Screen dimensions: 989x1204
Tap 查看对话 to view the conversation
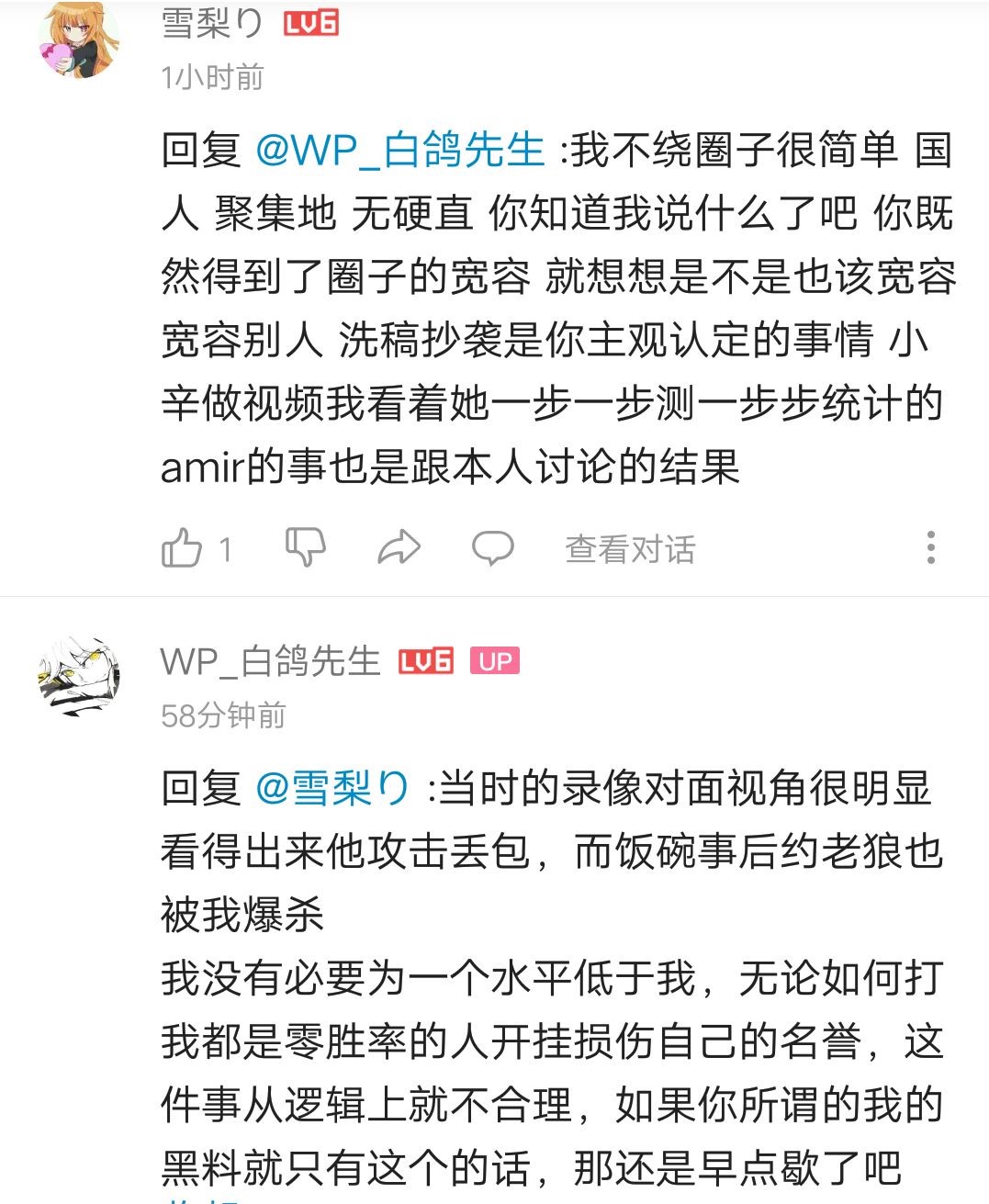pyautogui.click(x=630, y=549)
